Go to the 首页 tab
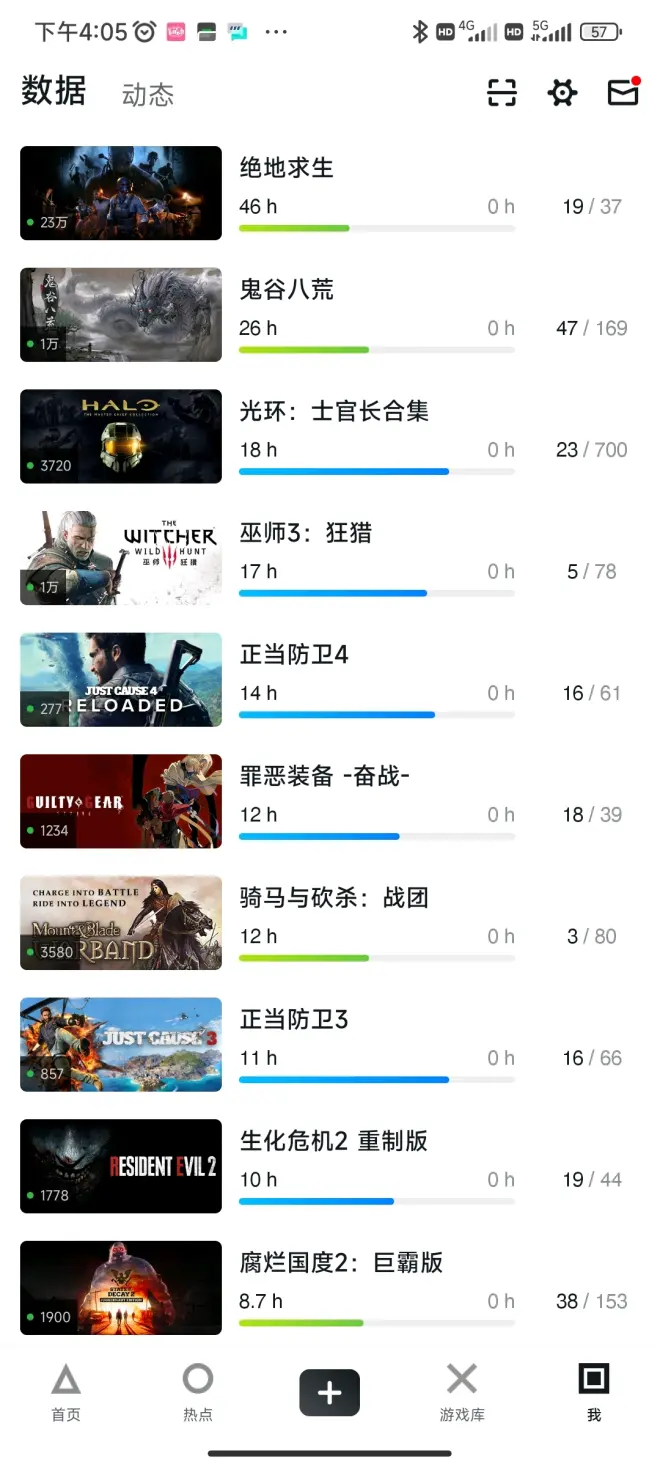 (66, 1391)
